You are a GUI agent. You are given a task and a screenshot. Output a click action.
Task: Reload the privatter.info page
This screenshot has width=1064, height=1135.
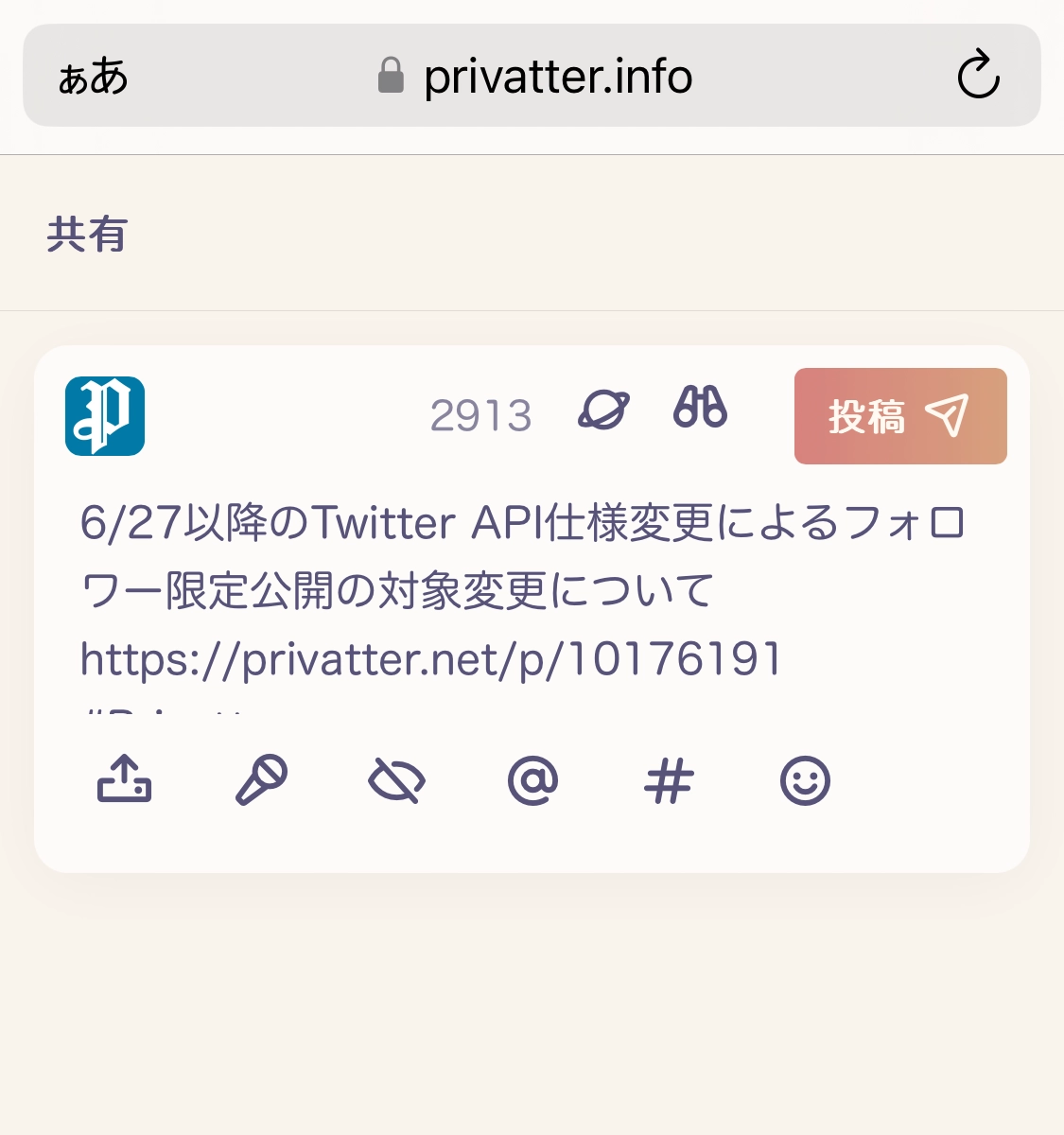click(x=978, y=76)
